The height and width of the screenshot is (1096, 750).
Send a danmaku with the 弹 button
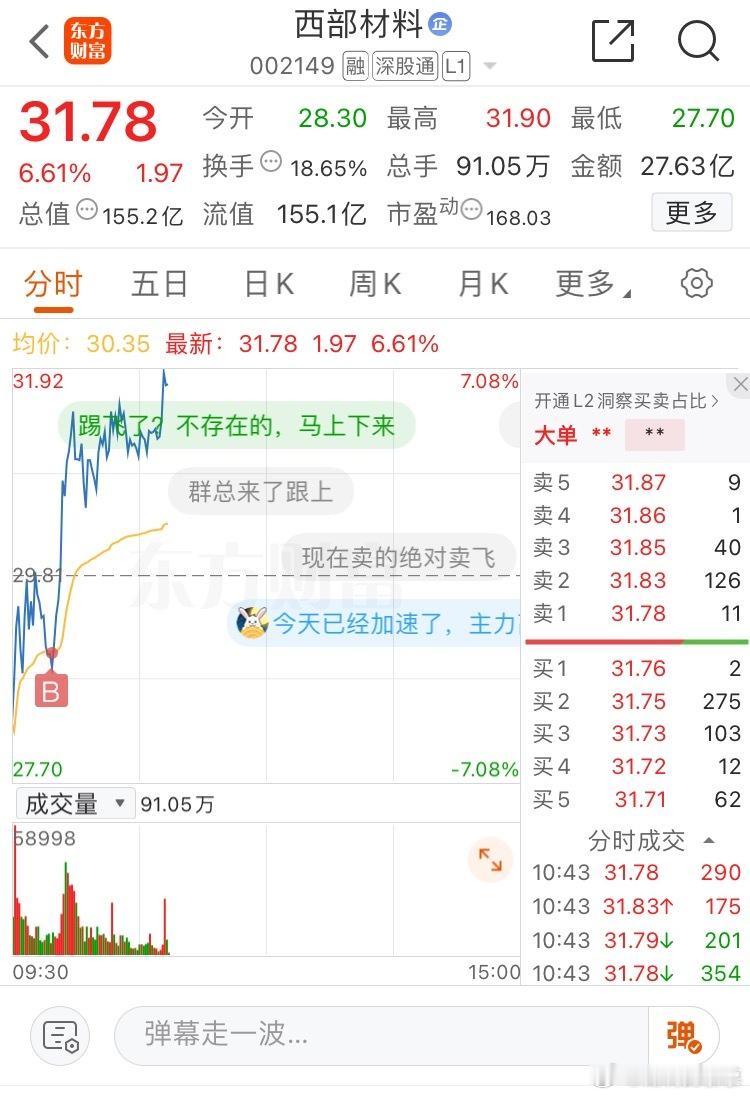click(x=683, y=1037)
